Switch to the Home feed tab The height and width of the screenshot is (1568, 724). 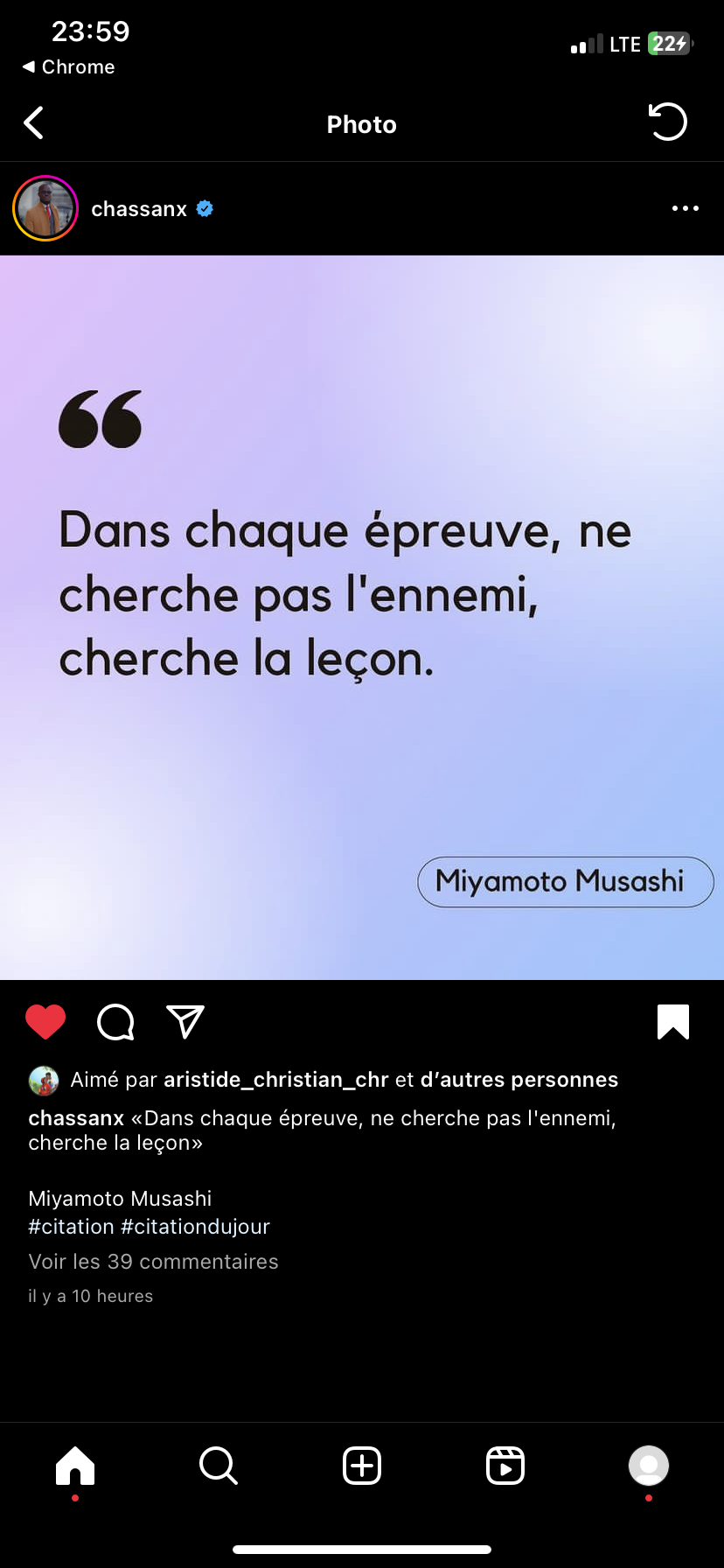(x=75, y=1466)
